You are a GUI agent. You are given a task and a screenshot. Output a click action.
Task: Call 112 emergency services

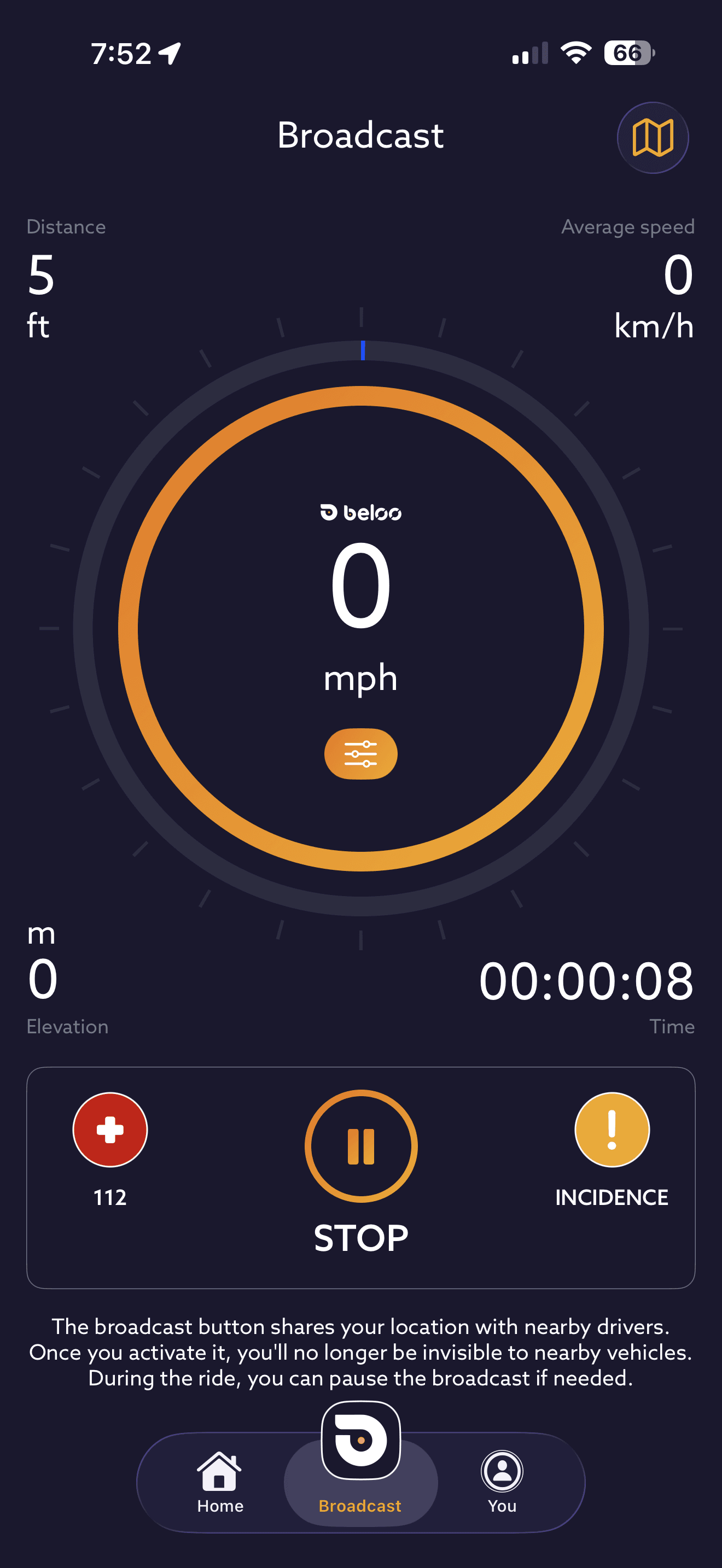click(110, 1130)
